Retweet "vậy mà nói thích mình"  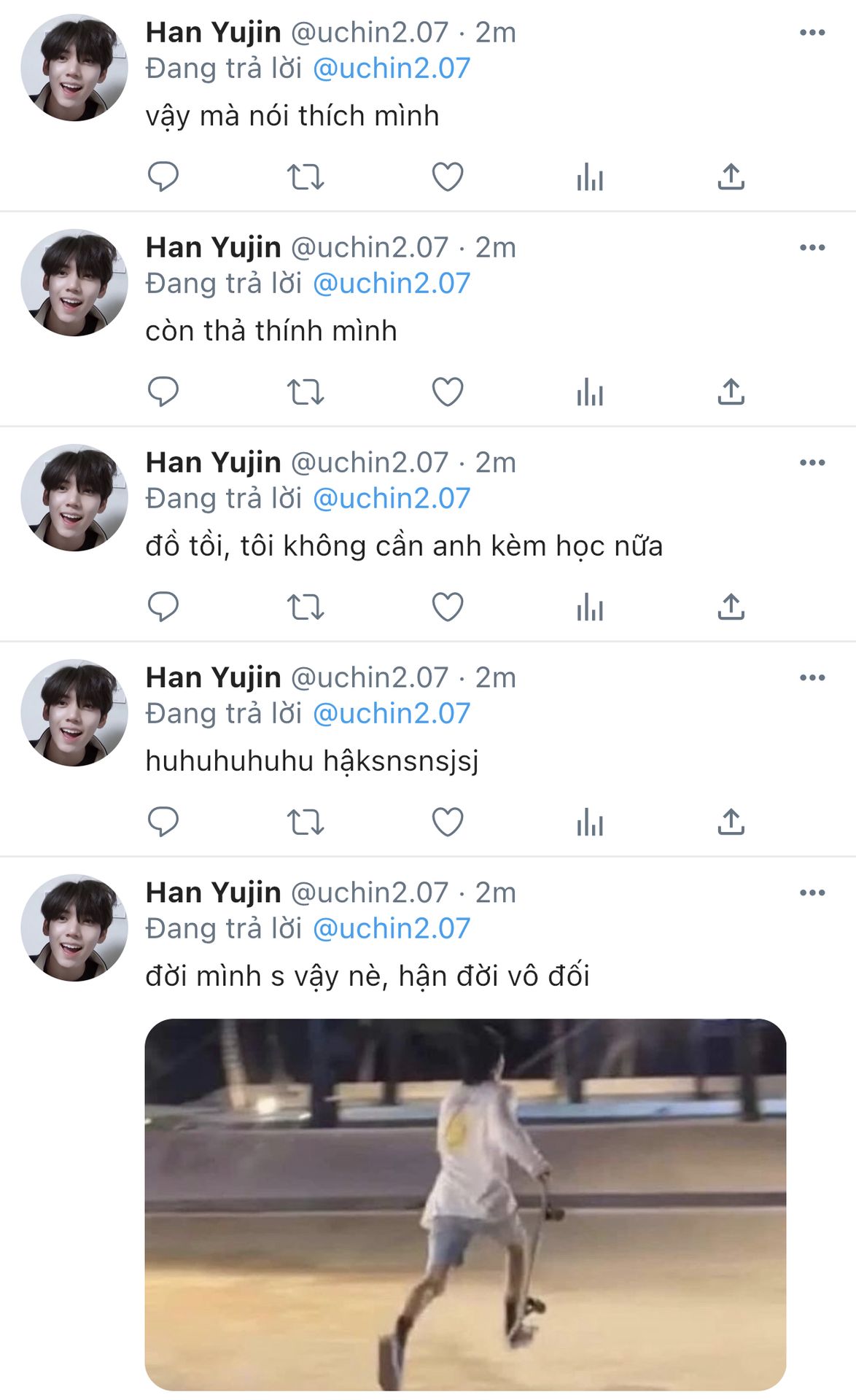coord(306,177)
